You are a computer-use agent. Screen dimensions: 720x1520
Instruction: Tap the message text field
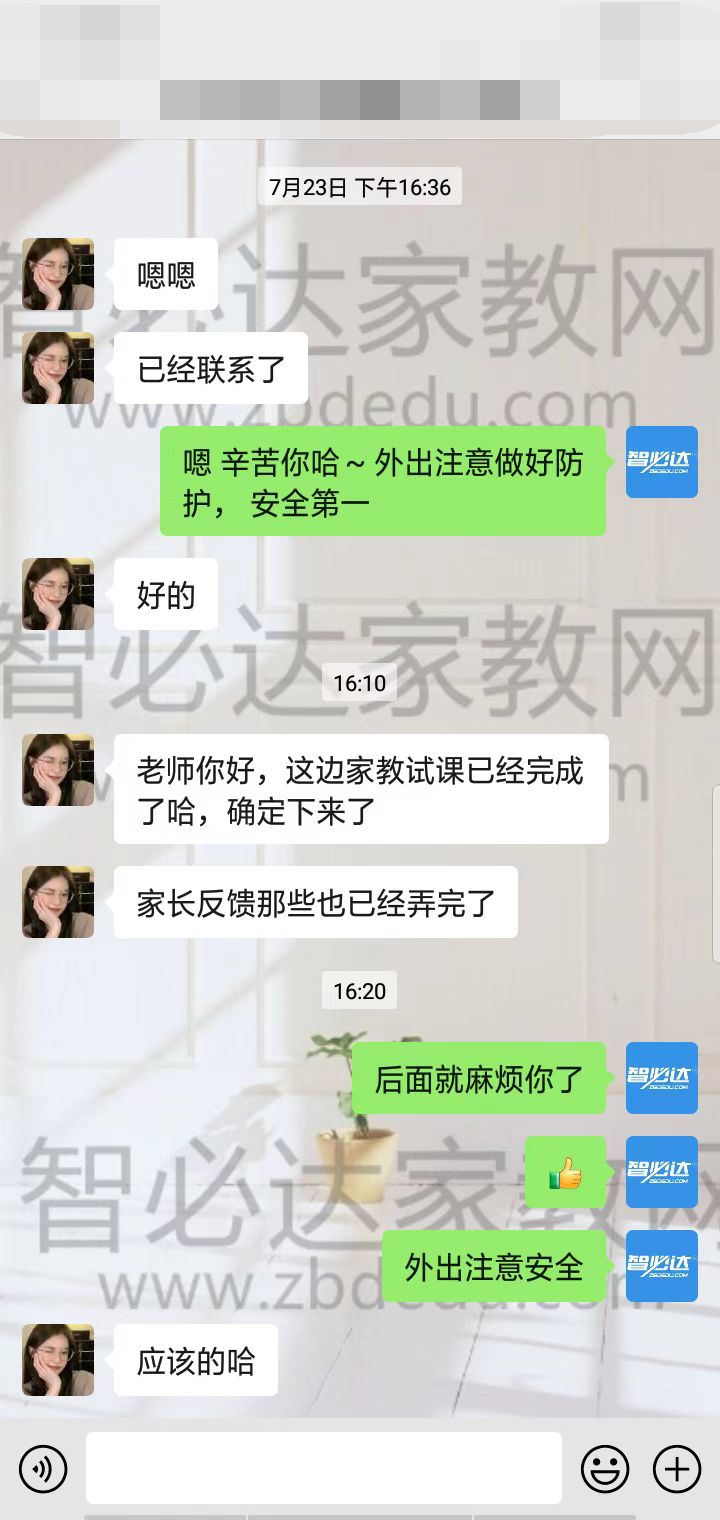(x=323, y=1468)
